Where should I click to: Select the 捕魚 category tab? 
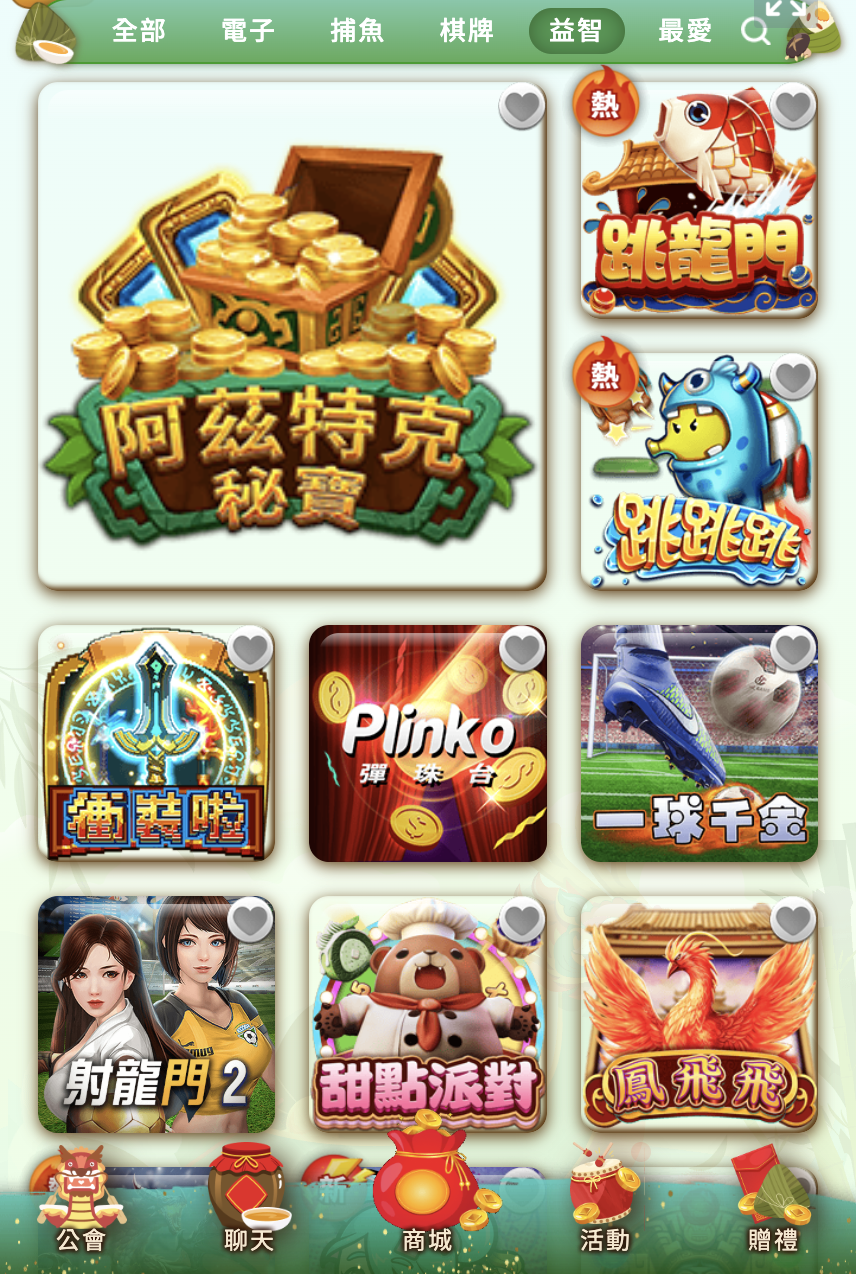click(357, 31)
